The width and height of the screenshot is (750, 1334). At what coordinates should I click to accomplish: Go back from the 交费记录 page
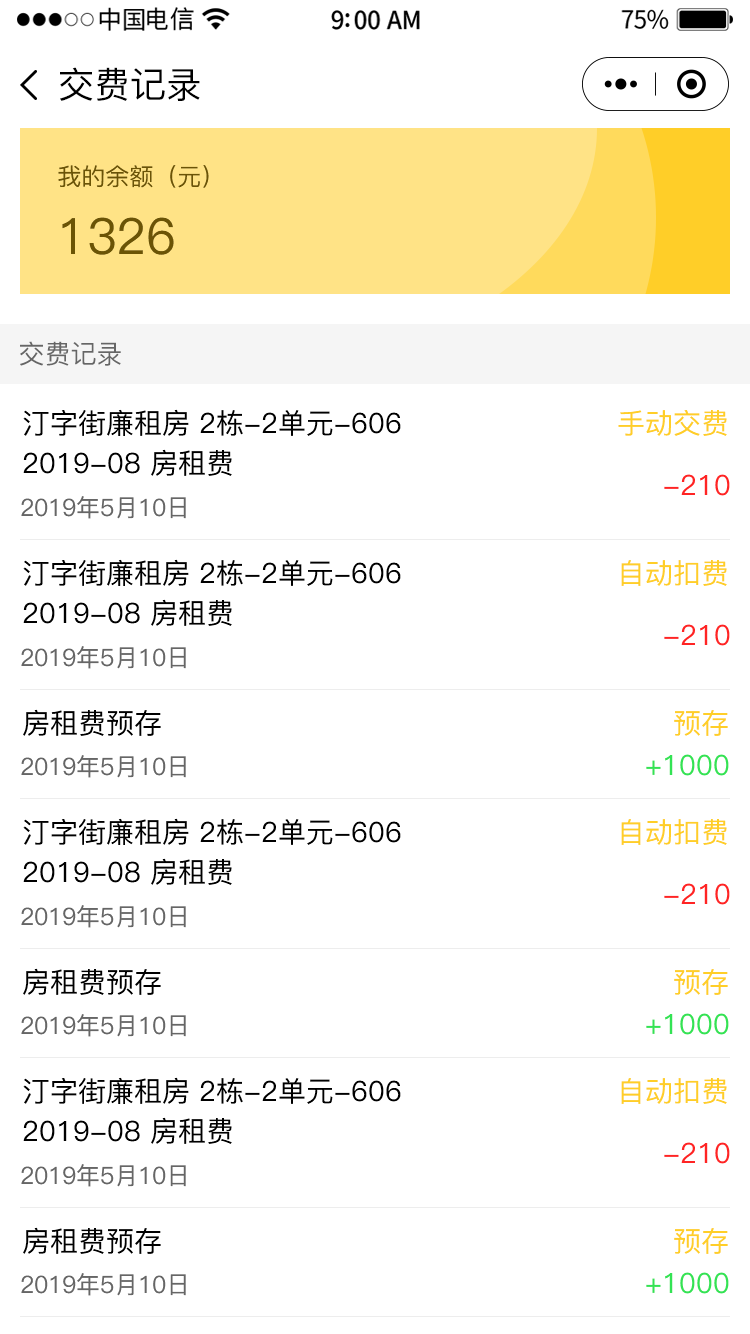point(30,85)
